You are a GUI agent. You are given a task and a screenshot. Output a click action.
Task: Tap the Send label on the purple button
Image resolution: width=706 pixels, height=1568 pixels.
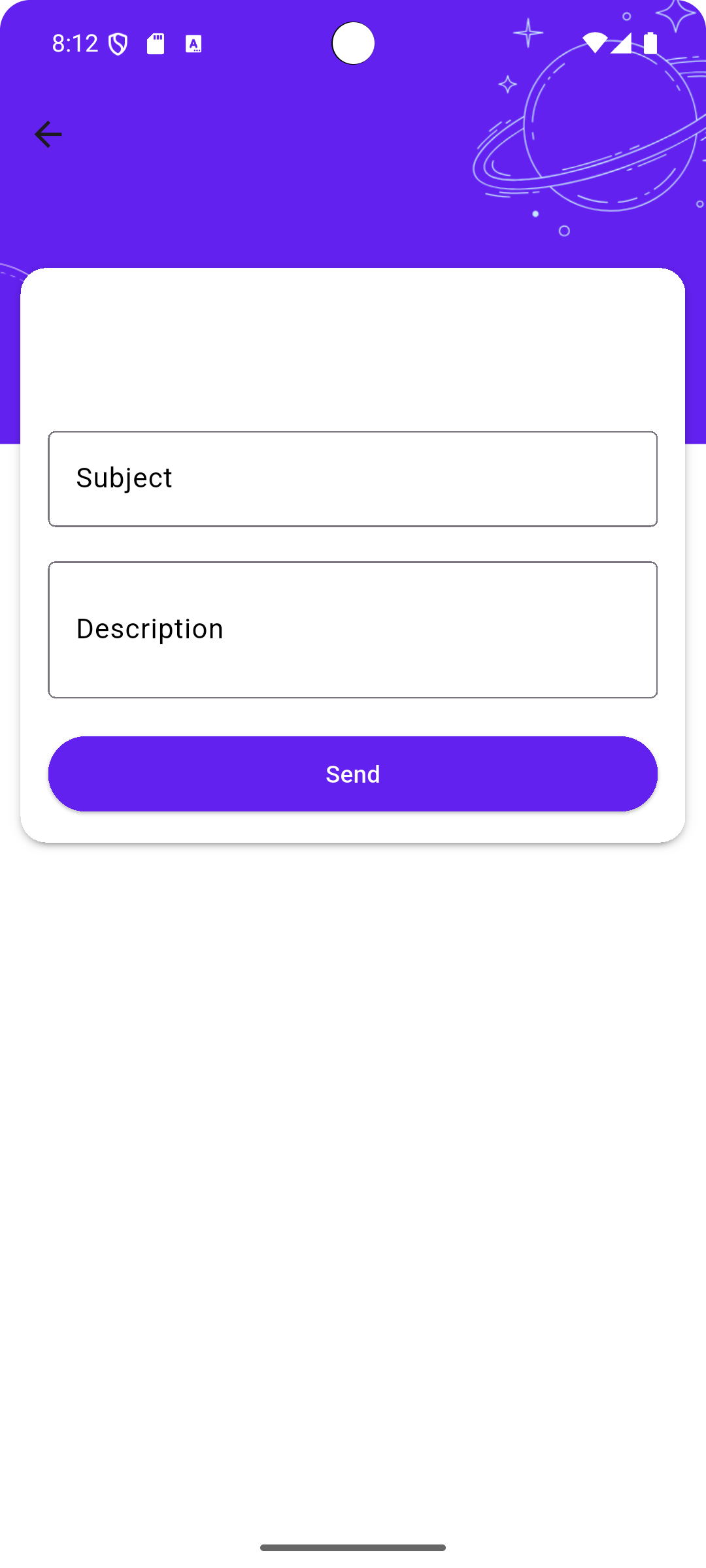352,774
